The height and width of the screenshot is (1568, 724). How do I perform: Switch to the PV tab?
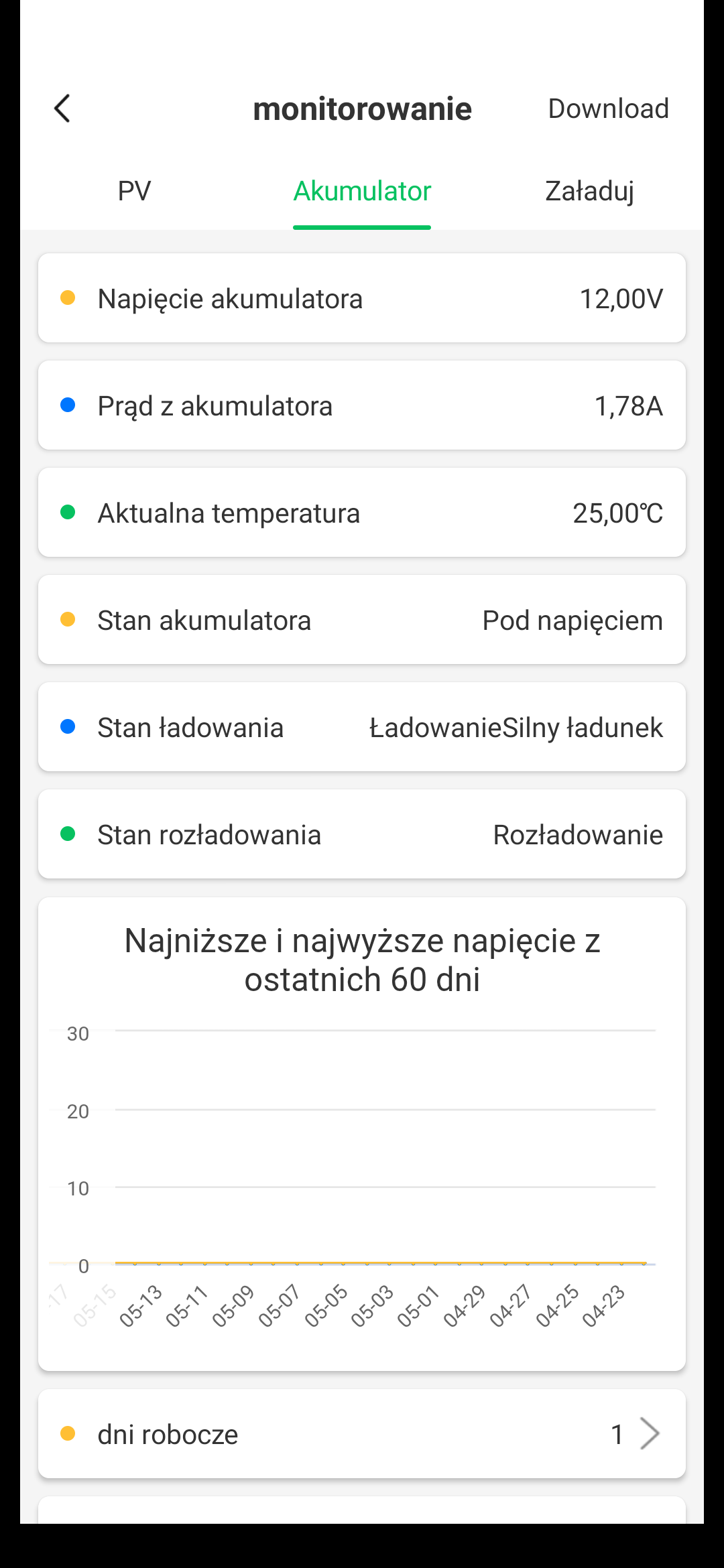134,191
